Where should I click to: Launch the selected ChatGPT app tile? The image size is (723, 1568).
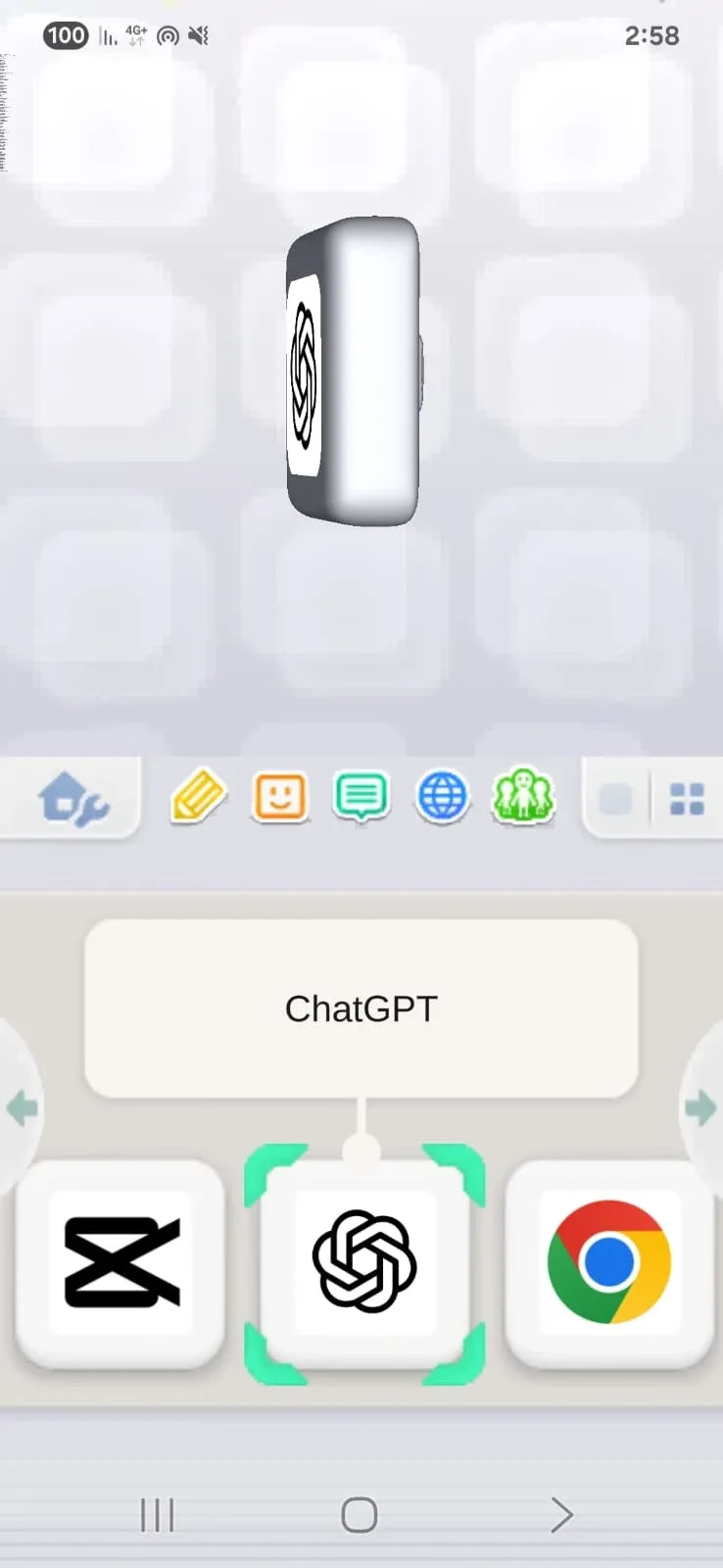(363, 1262)
